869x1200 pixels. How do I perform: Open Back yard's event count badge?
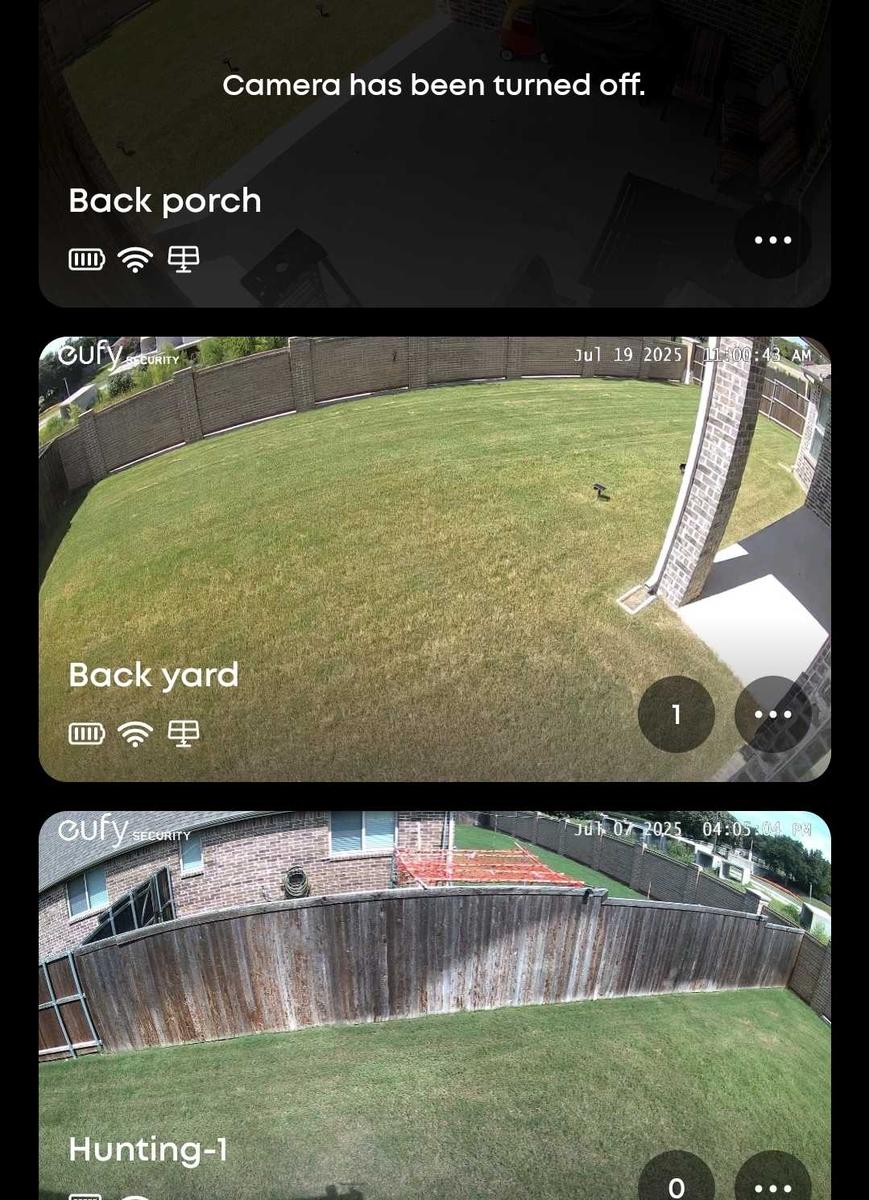[676, 714]
